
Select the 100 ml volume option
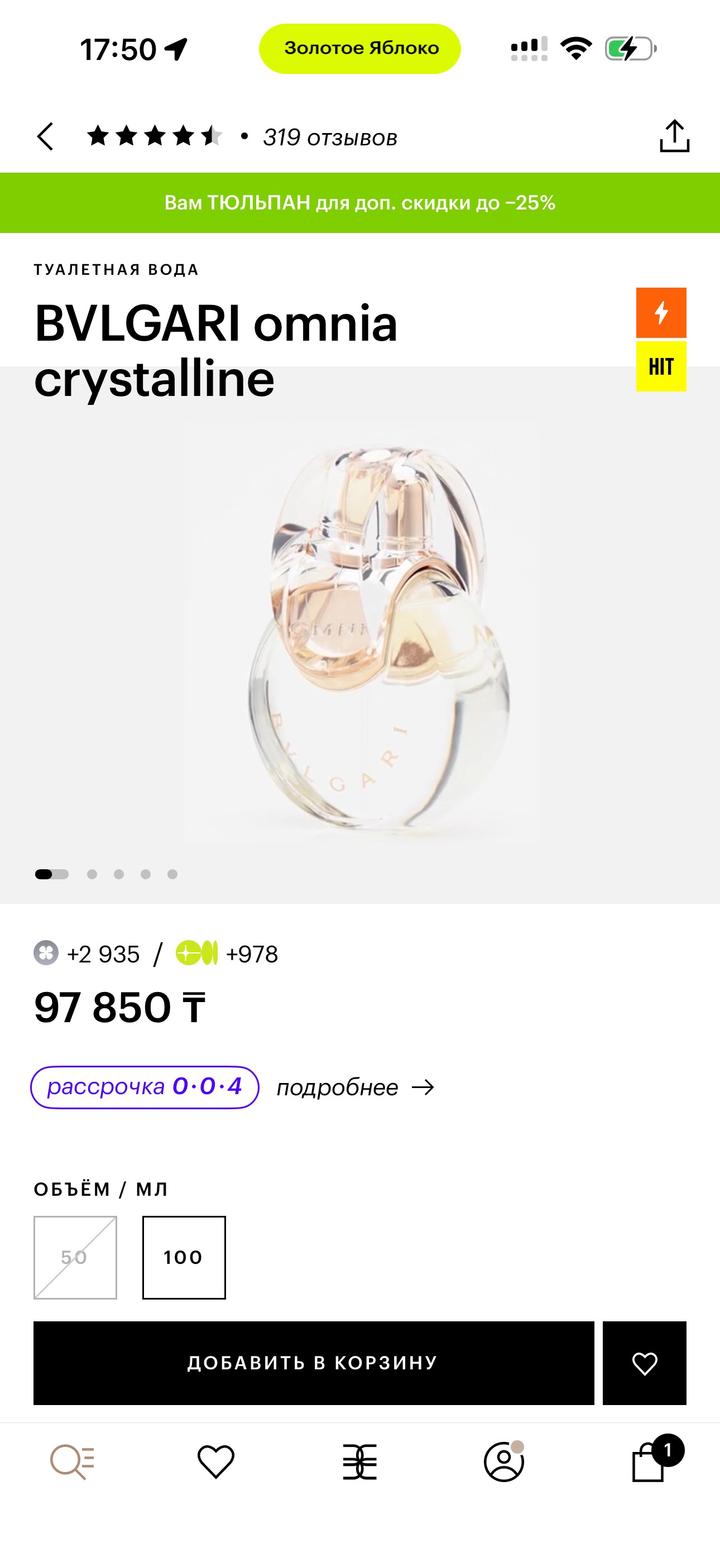pyautogui.click(x=183, y=1257)
